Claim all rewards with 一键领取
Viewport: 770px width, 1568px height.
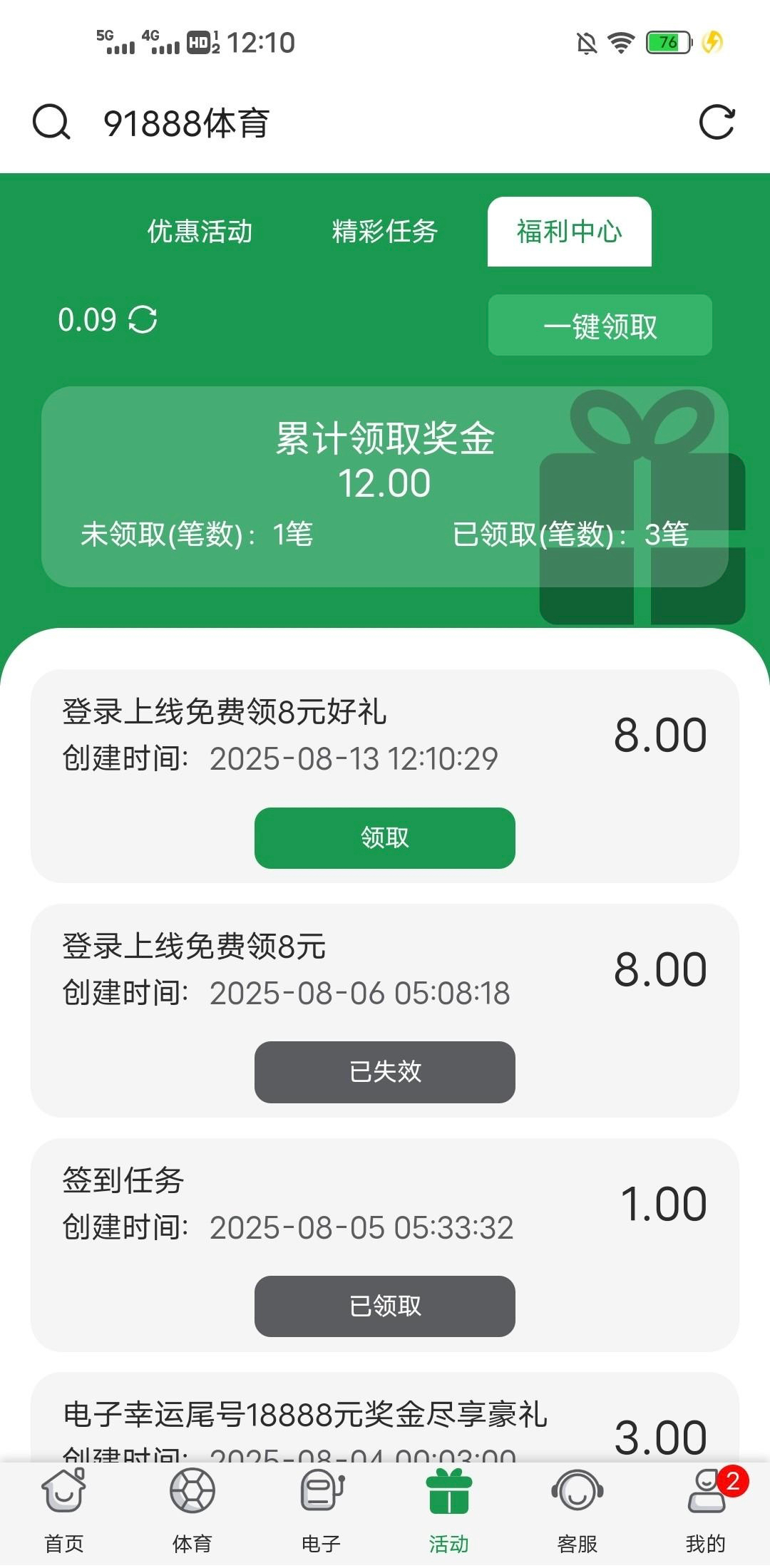(600, 326)
